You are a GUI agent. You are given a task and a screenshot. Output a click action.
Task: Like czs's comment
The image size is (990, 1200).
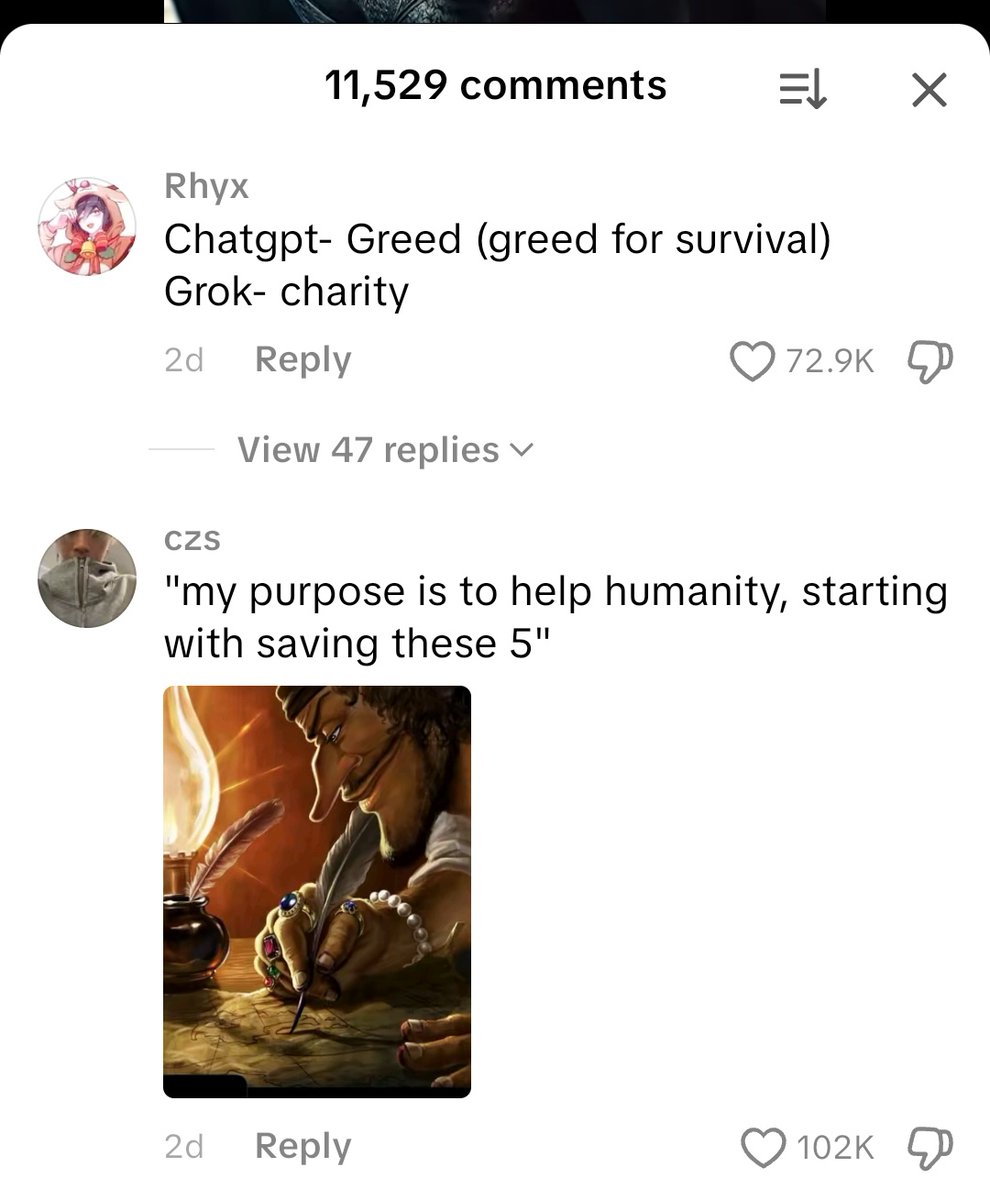pyautogui.click(x=762, y=1147)
